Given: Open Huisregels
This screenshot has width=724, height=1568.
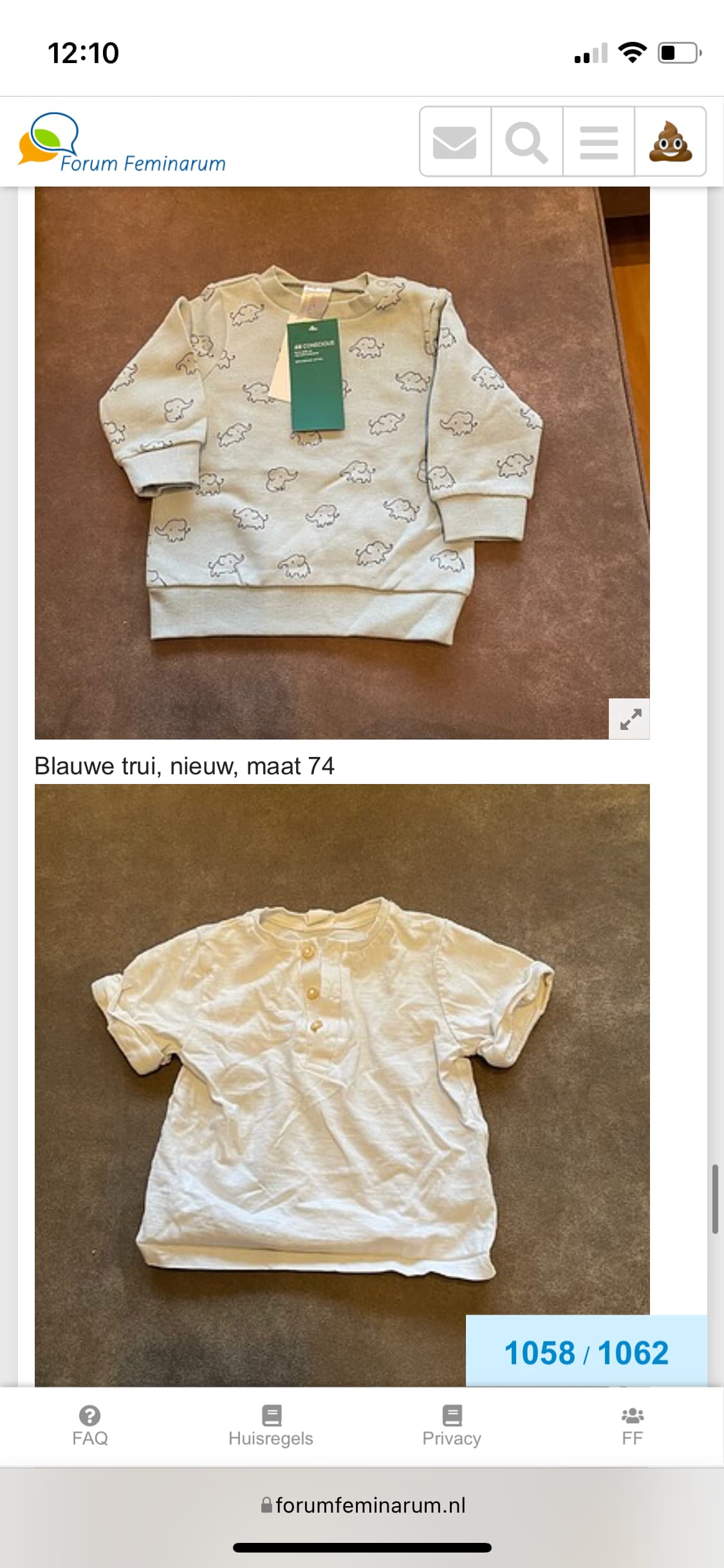Looking at the screenshot, I should tap(271, 1426).
